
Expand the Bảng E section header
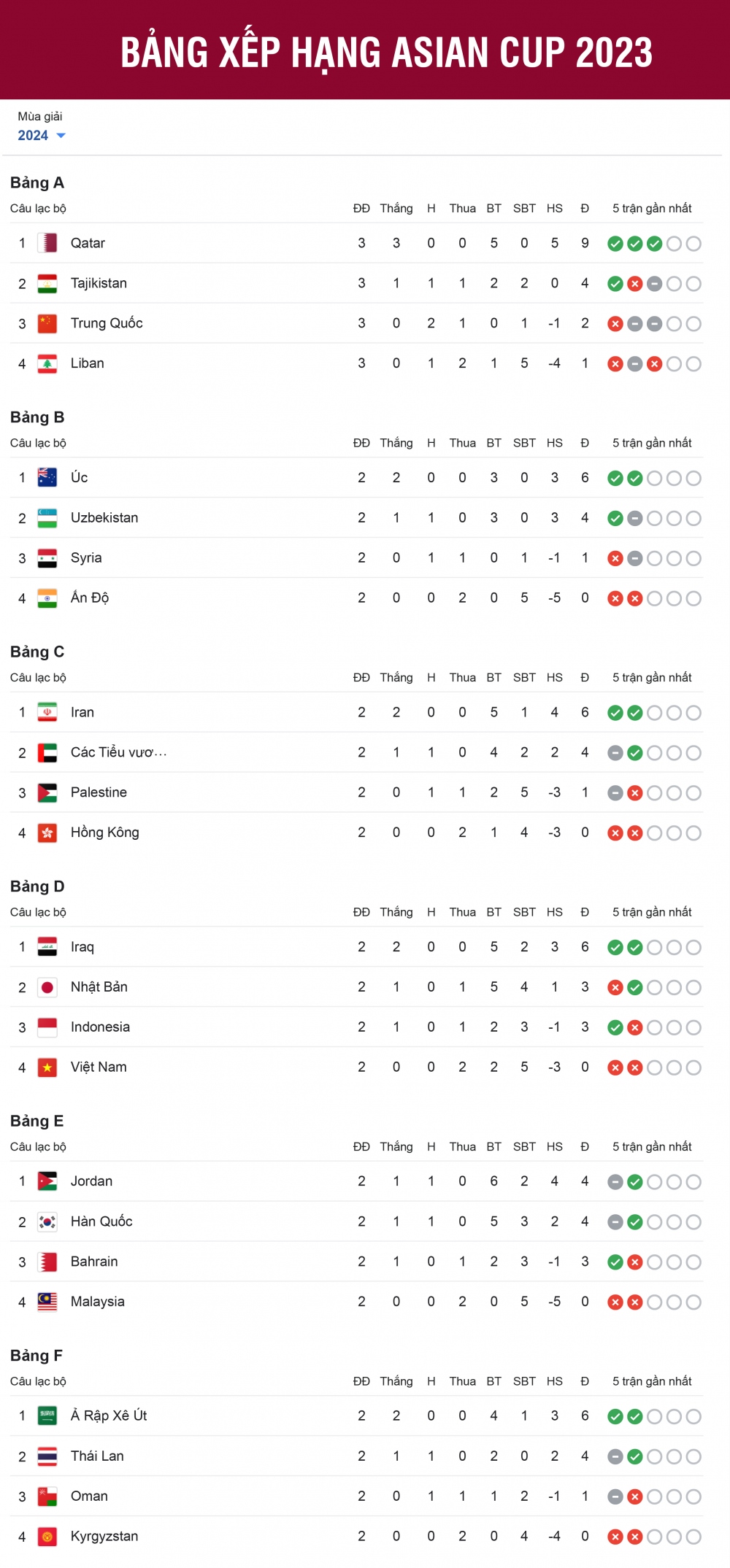pyautogui.click(x=37, y=1121)
